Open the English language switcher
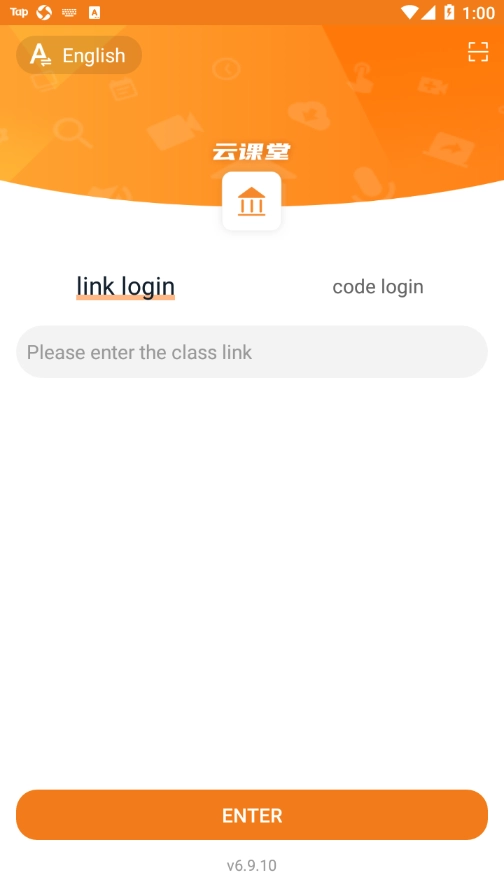This screenshot has width=504, height=896. [79, 55]
